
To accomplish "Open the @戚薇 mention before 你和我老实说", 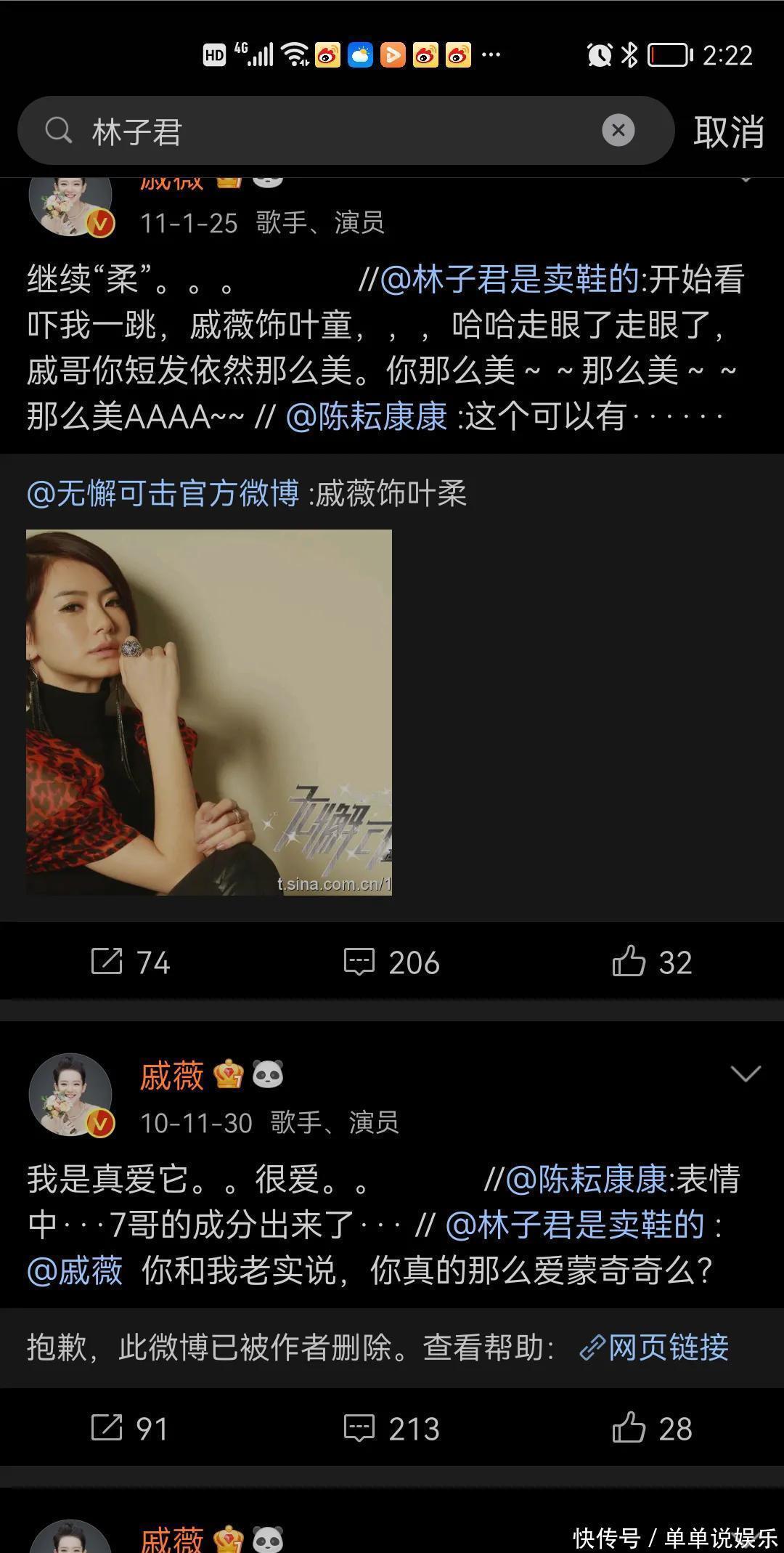I will (75, 1271).
